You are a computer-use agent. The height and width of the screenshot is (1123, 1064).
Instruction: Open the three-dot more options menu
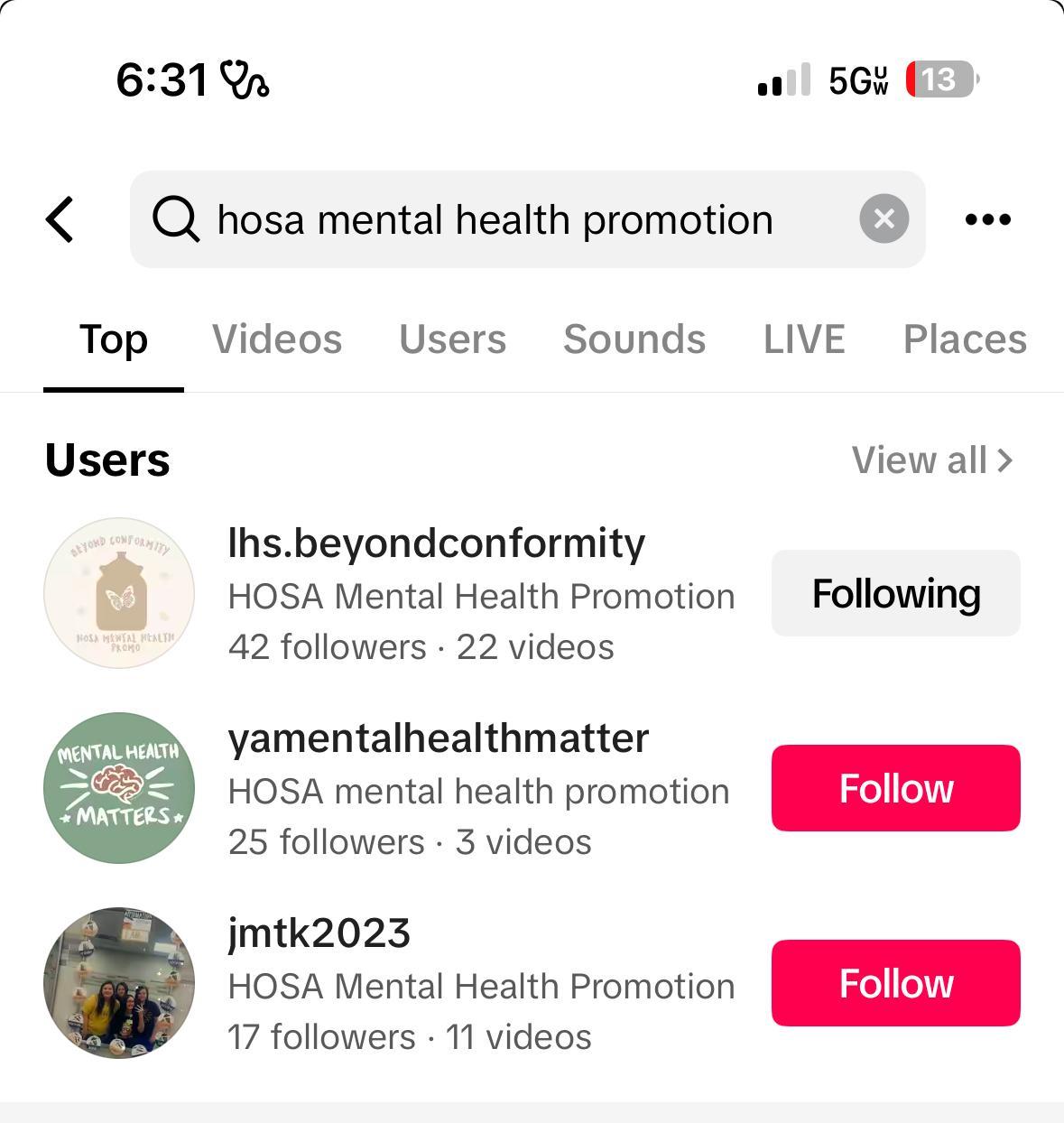pos(987,219)
